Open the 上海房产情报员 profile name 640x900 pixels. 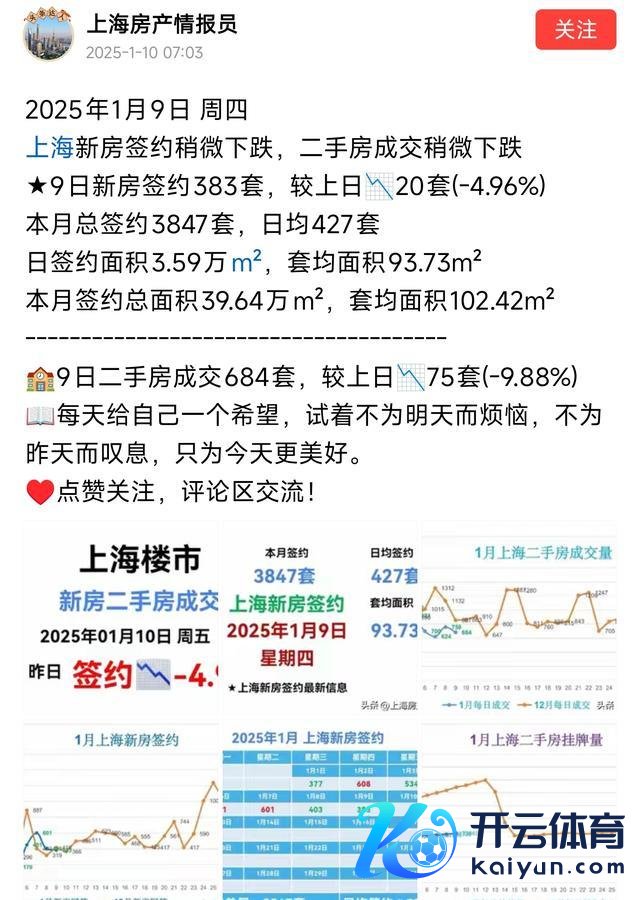[162, 24]
